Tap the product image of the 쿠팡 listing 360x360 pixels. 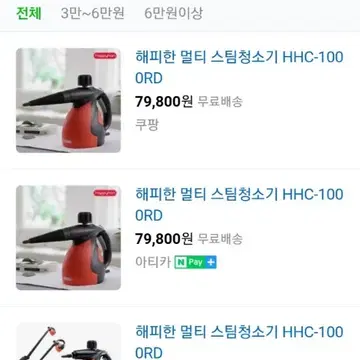68,100
